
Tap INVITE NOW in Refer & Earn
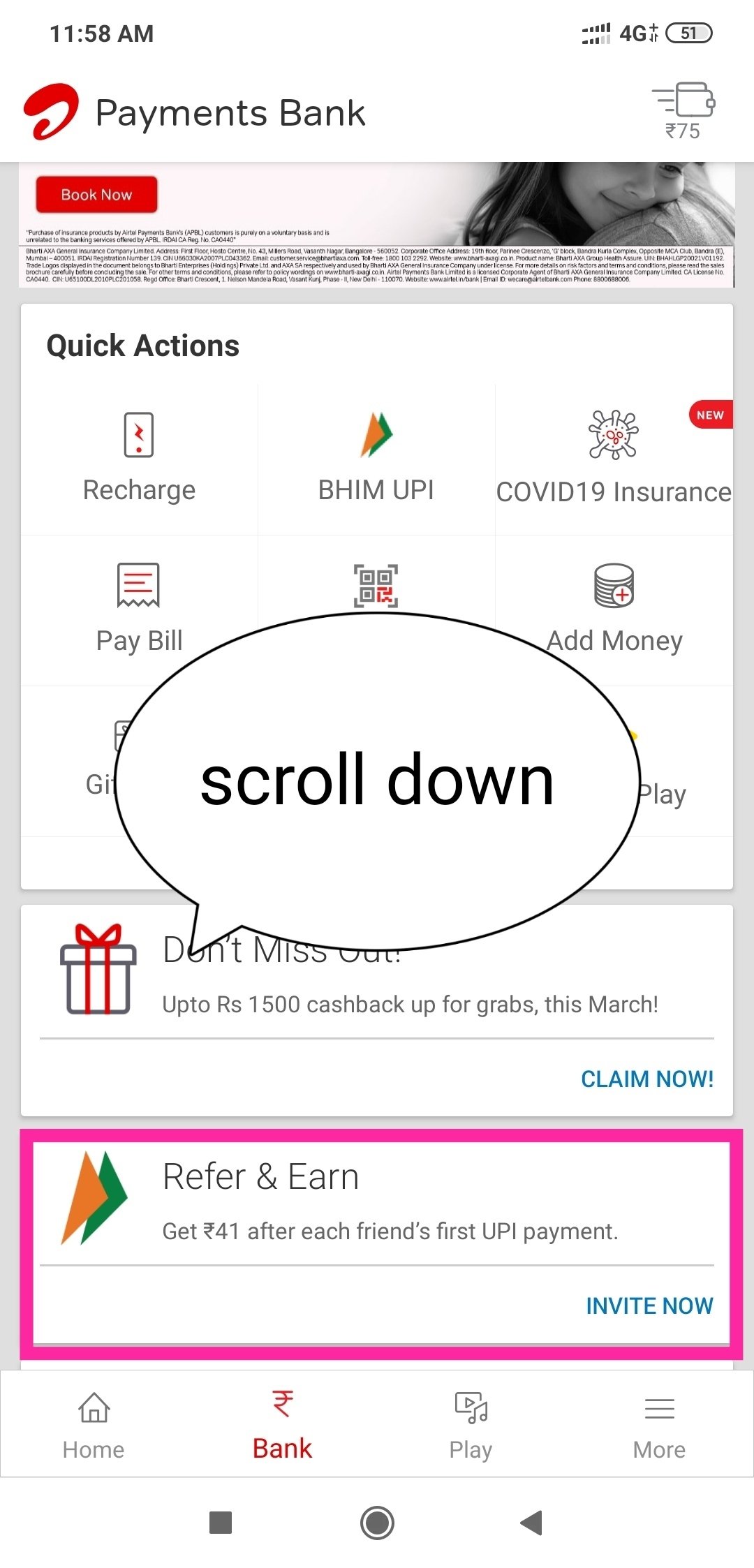pyautogui.click(x=649, y=1306)
